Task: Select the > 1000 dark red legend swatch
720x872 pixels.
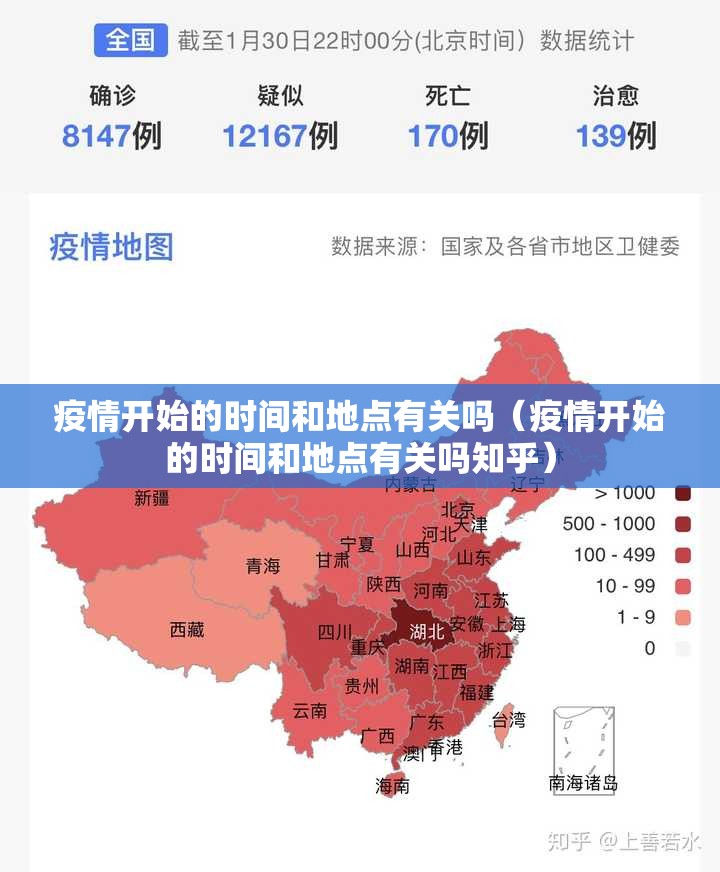Action: [x=683, y=492]
